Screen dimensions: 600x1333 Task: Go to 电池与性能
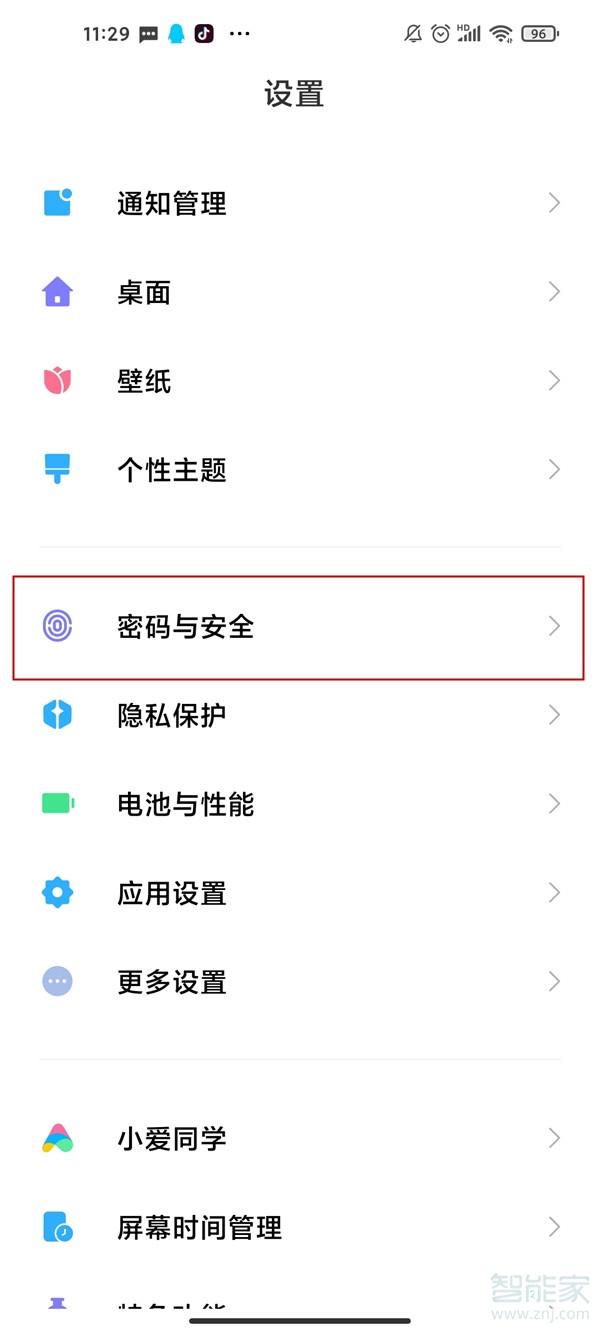186,804
